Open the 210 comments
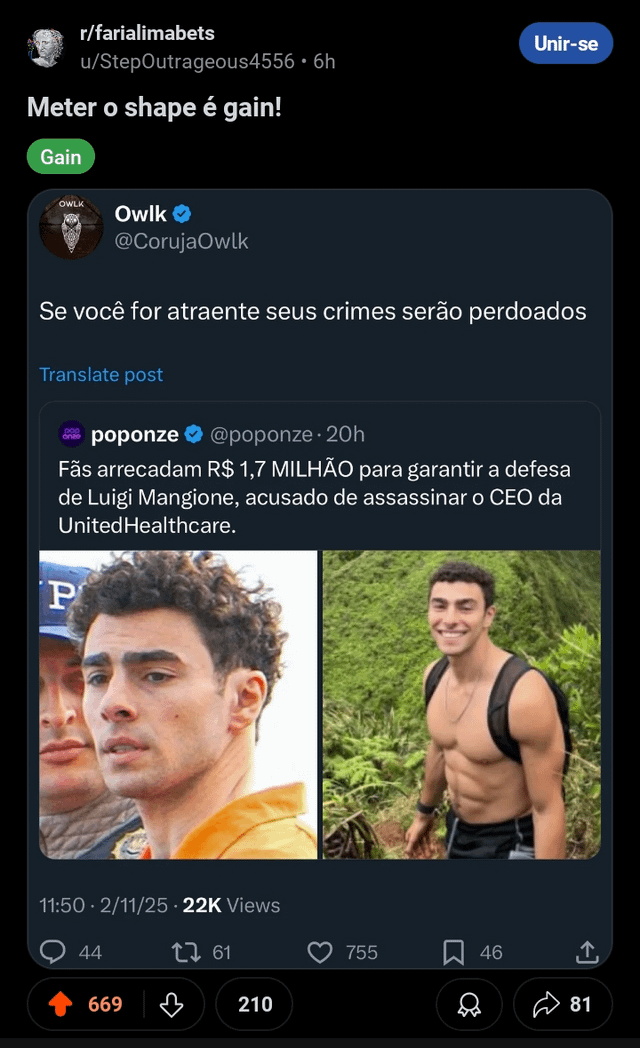This screenshot has height=1048, width=640. tap(254, 1004)
